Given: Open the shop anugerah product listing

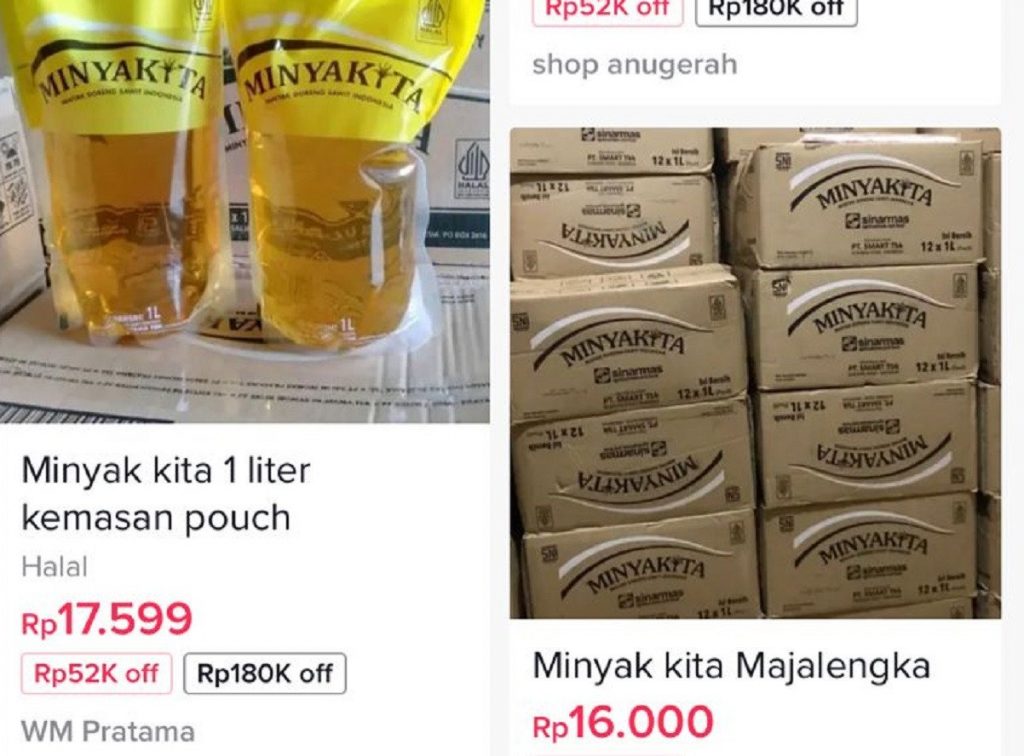Looking at the screenshot, I should click(634, 65).
